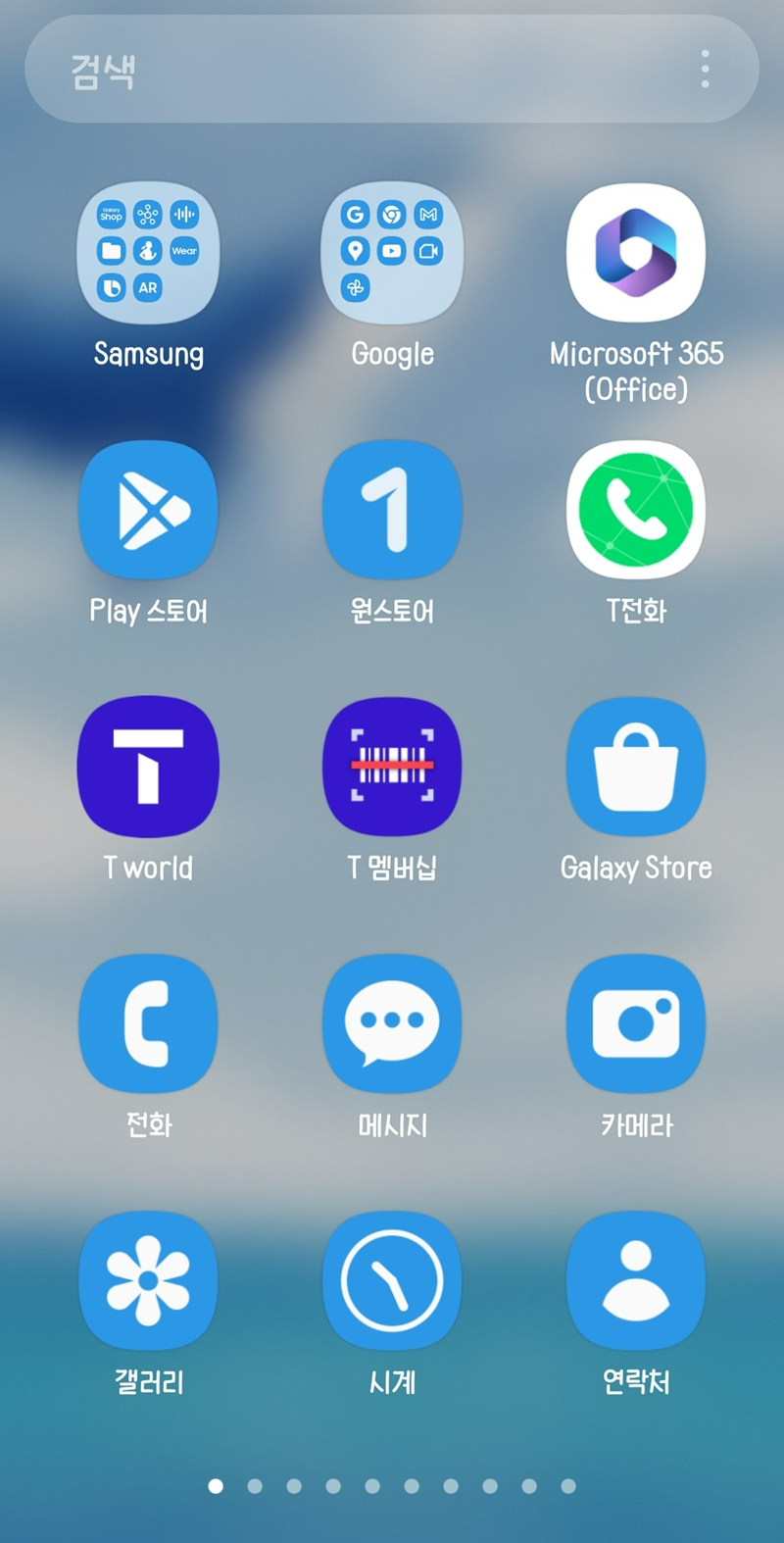Switch to the second home screen page dot
784x1543 pixels.
(x=254, y=1486)
